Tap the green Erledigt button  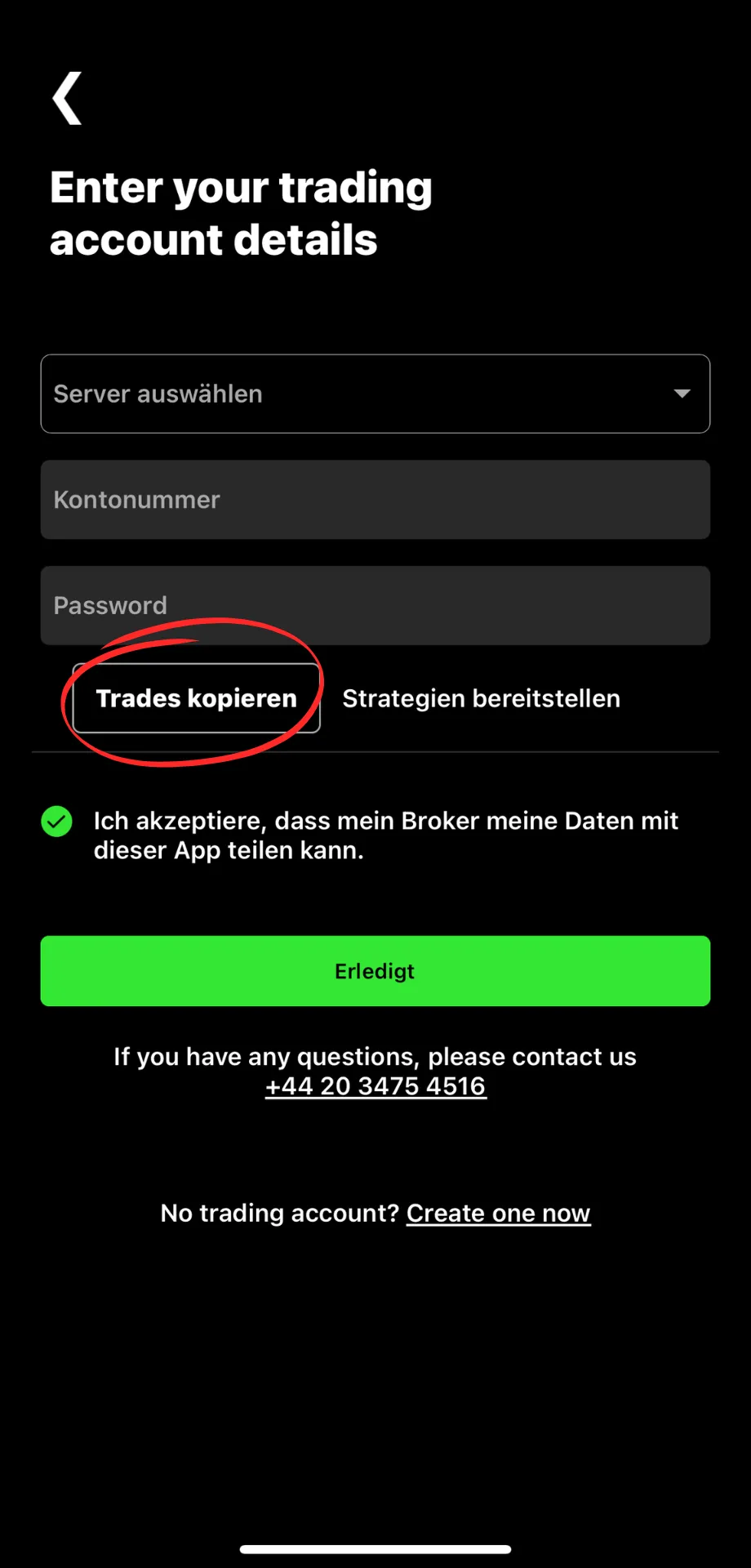pyautogui.click(x=375, y=971)
